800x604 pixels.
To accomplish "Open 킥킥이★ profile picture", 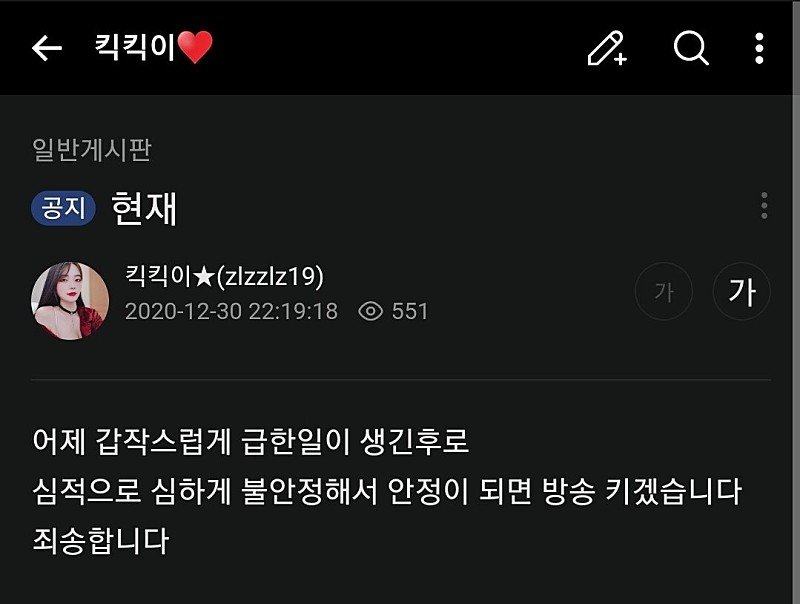I will pos(70,300).
